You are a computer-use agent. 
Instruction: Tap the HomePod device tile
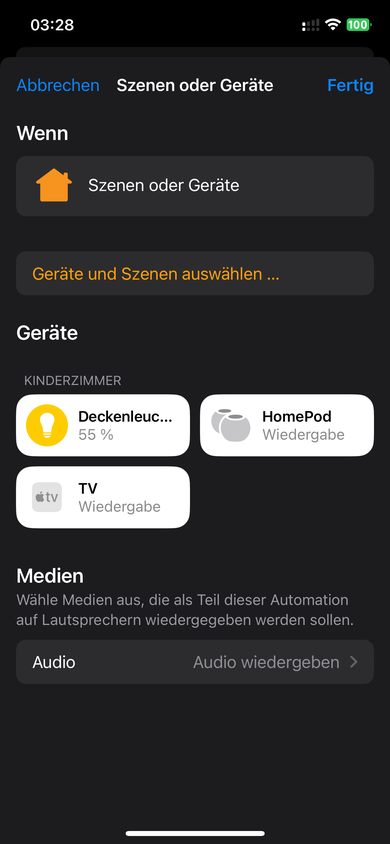[287, 425]
